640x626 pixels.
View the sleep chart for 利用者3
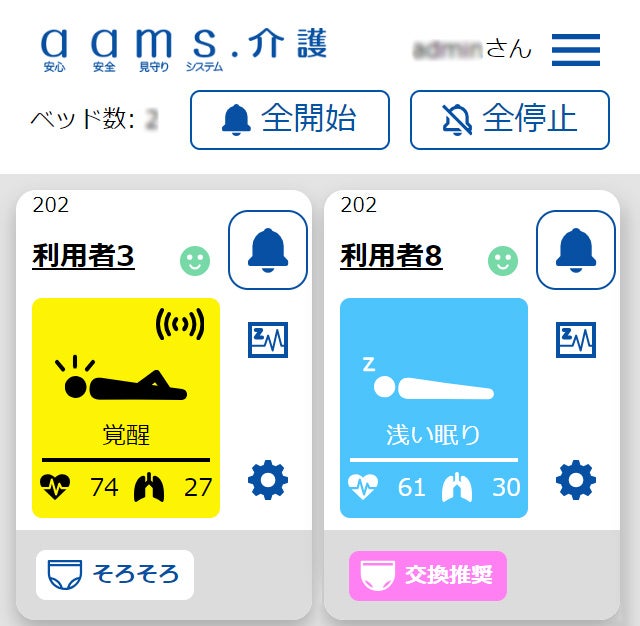tap(268, 340)
